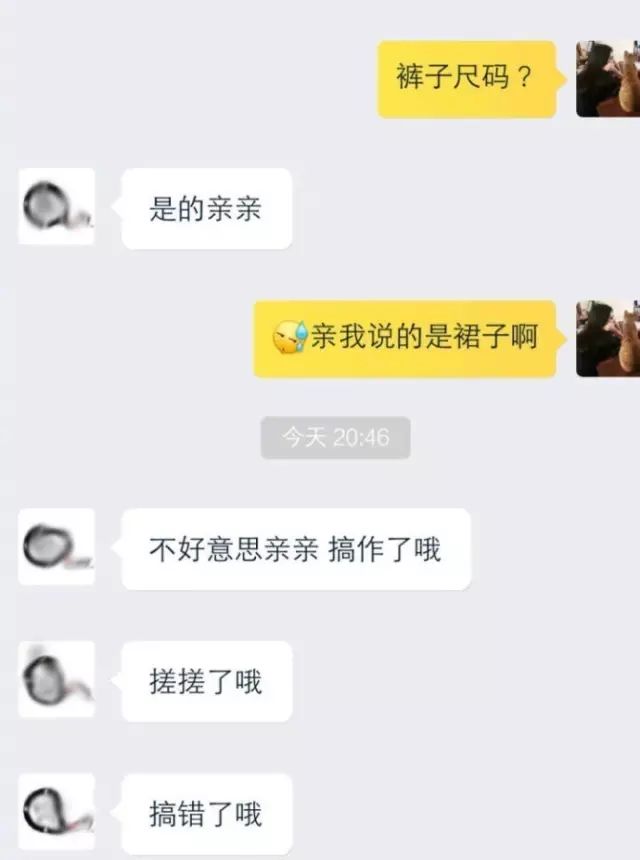Open seller's avatar beside "搓搓了哦" message
This screenshot has width=640, height=860.
tap(57, 679)
